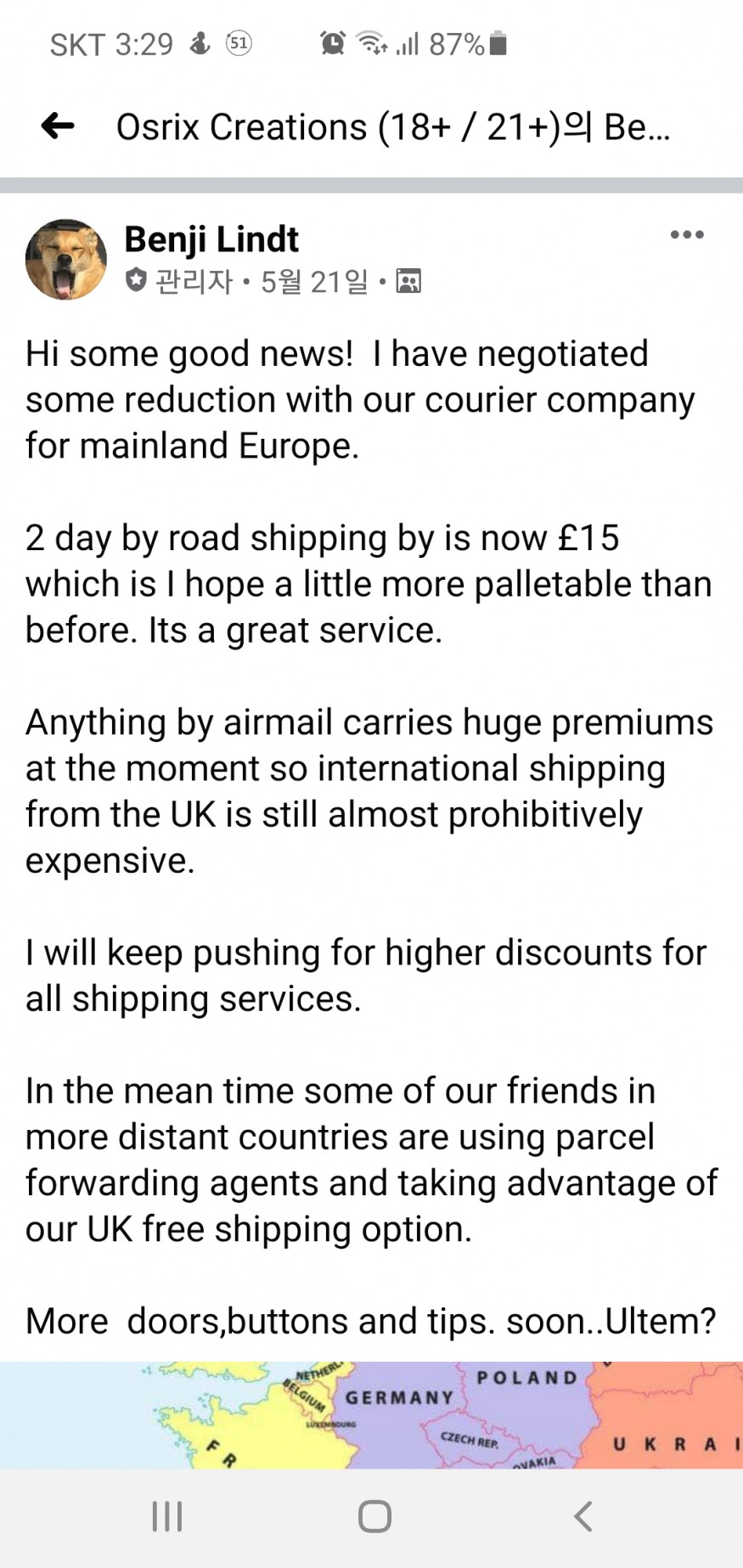Go to the home screen
The image size is (743, 1568).
(374, 1516)
